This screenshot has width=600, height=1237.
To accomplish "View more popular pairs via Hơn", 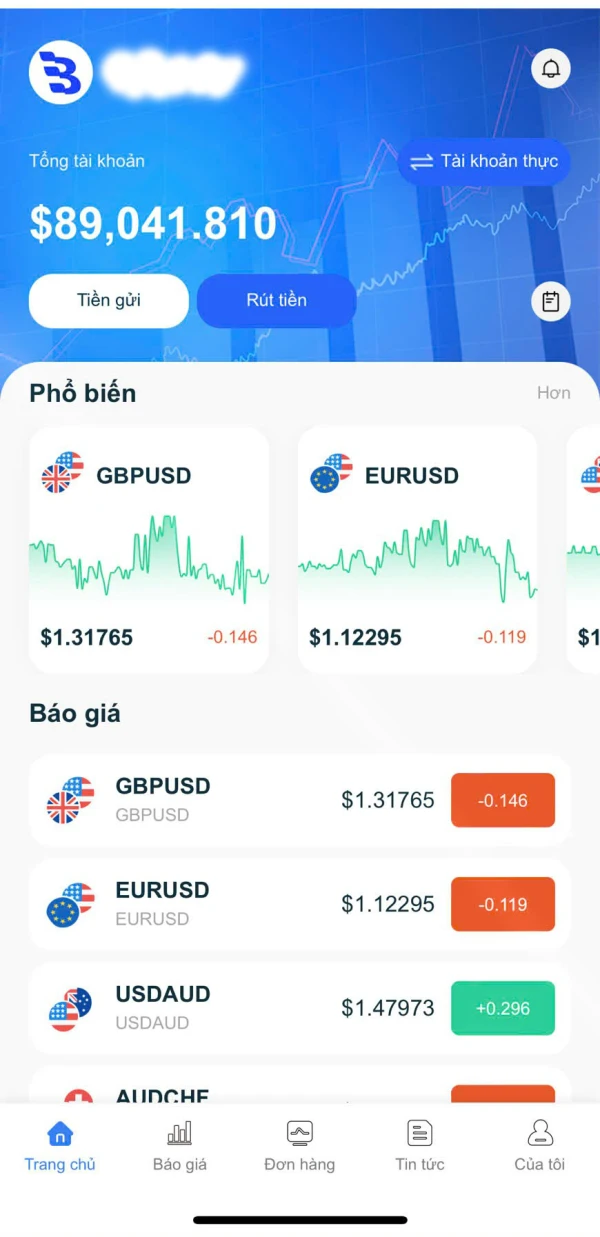I will point(553,393).
